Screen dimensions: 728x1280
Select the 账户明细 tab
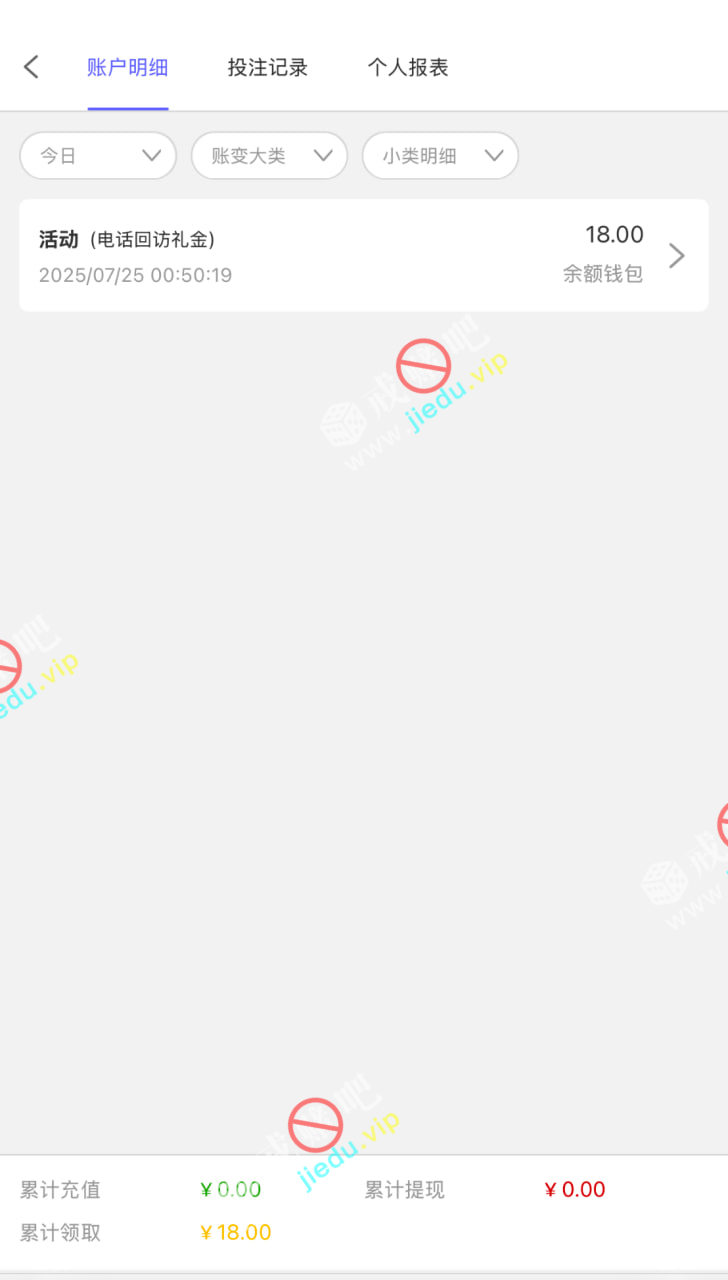click(x=127, y=68)
